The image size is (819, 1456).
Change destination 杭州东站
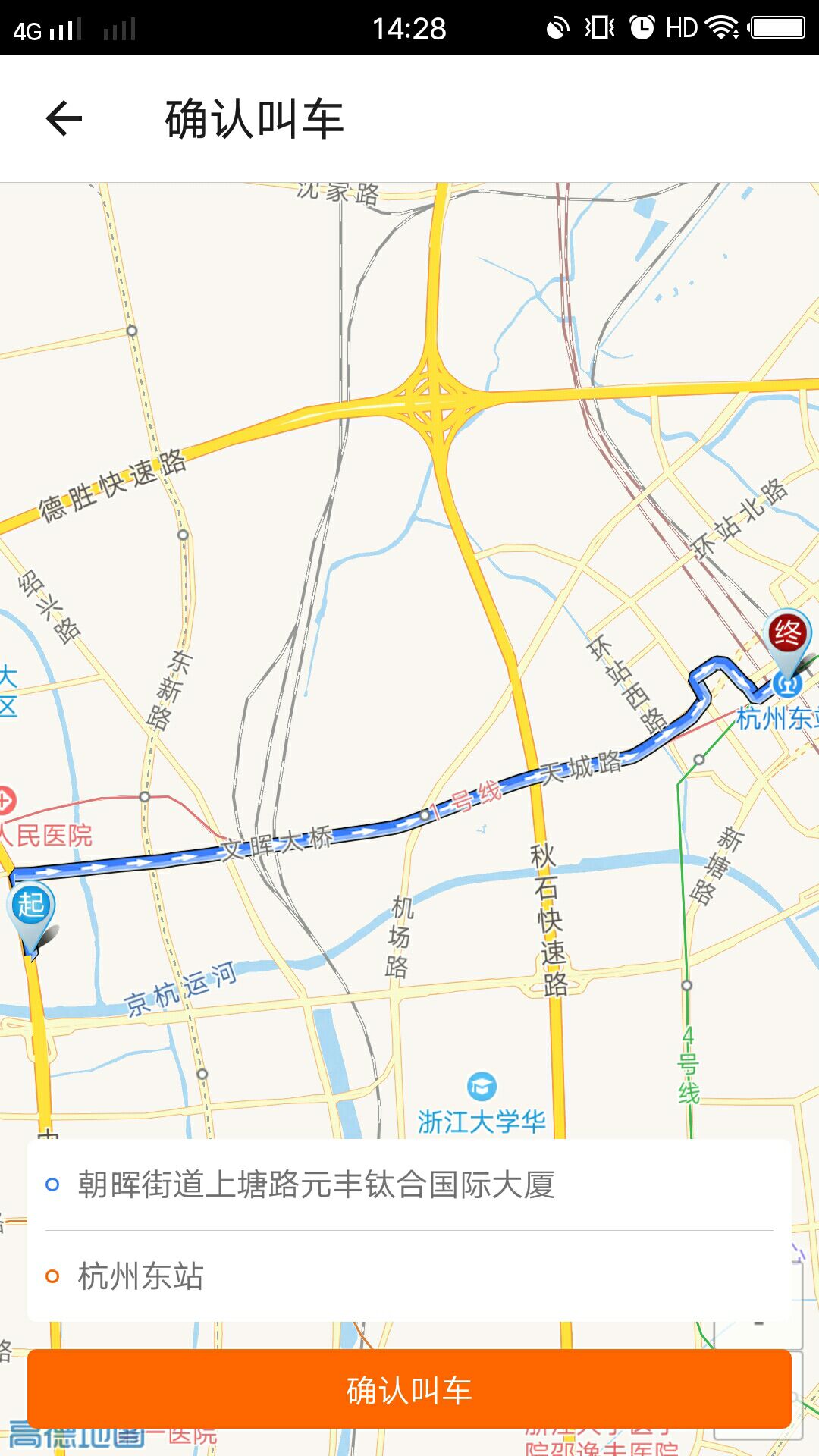(x=141, y=1276)
